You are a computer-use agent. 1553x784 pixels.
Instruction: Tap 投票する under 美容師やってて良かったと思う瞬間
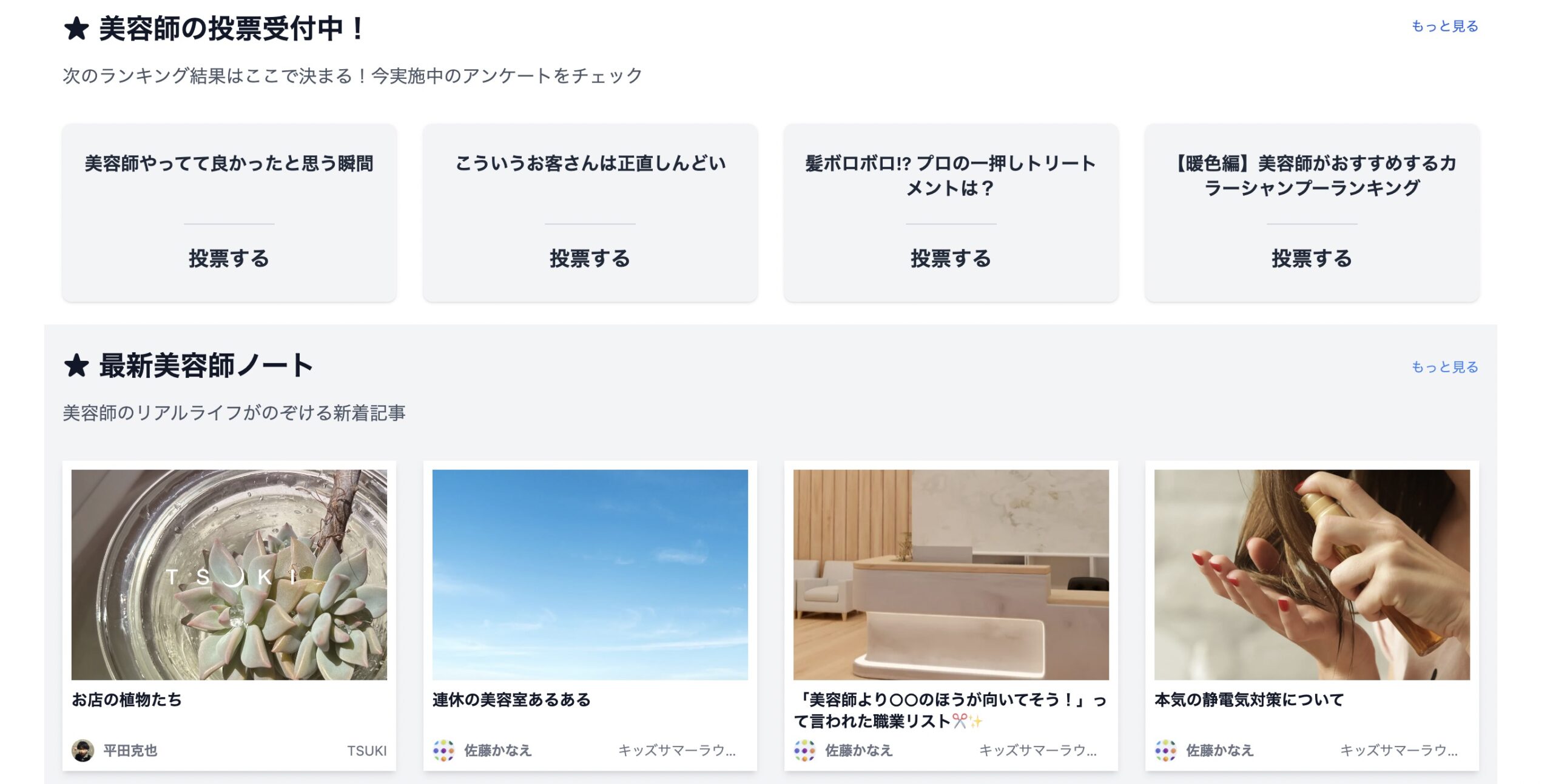click(229, 259)
